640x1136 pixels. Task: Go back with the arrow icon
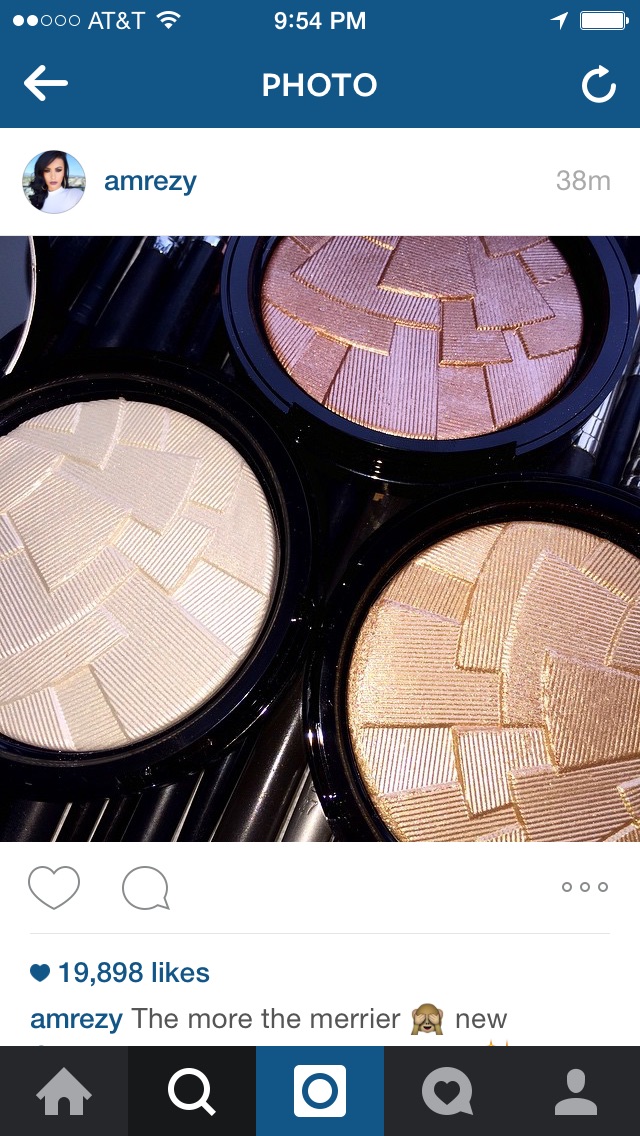46,84
